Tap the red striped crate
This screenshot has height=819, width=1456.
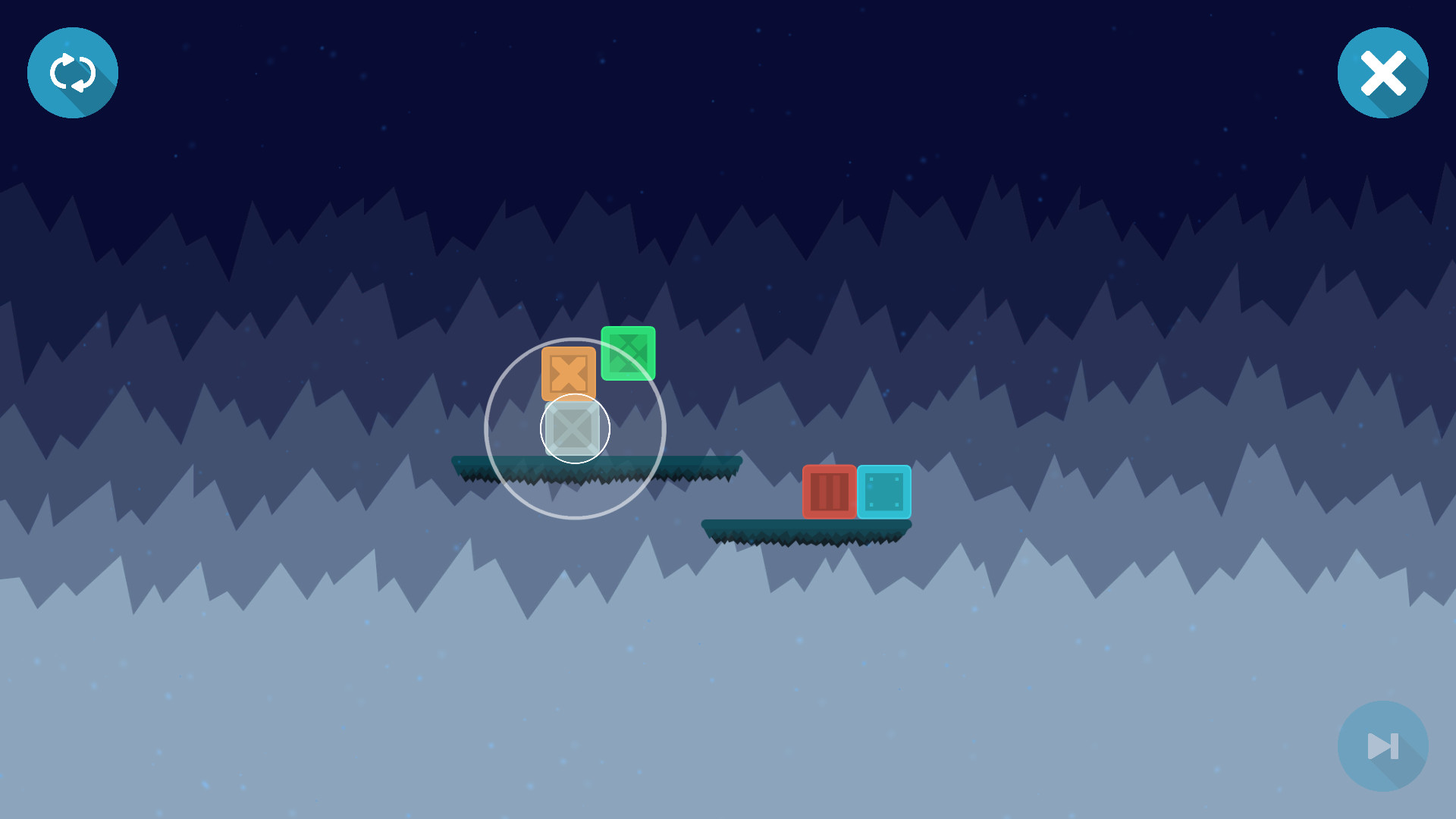tap(829, 492)
